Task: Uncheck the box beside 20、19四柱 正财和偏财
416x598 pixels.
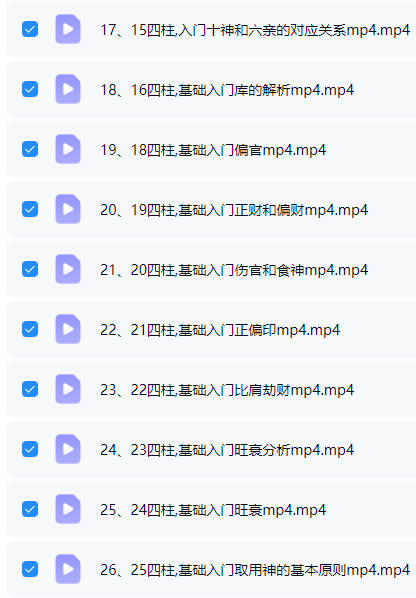Action: pos(30,209)
